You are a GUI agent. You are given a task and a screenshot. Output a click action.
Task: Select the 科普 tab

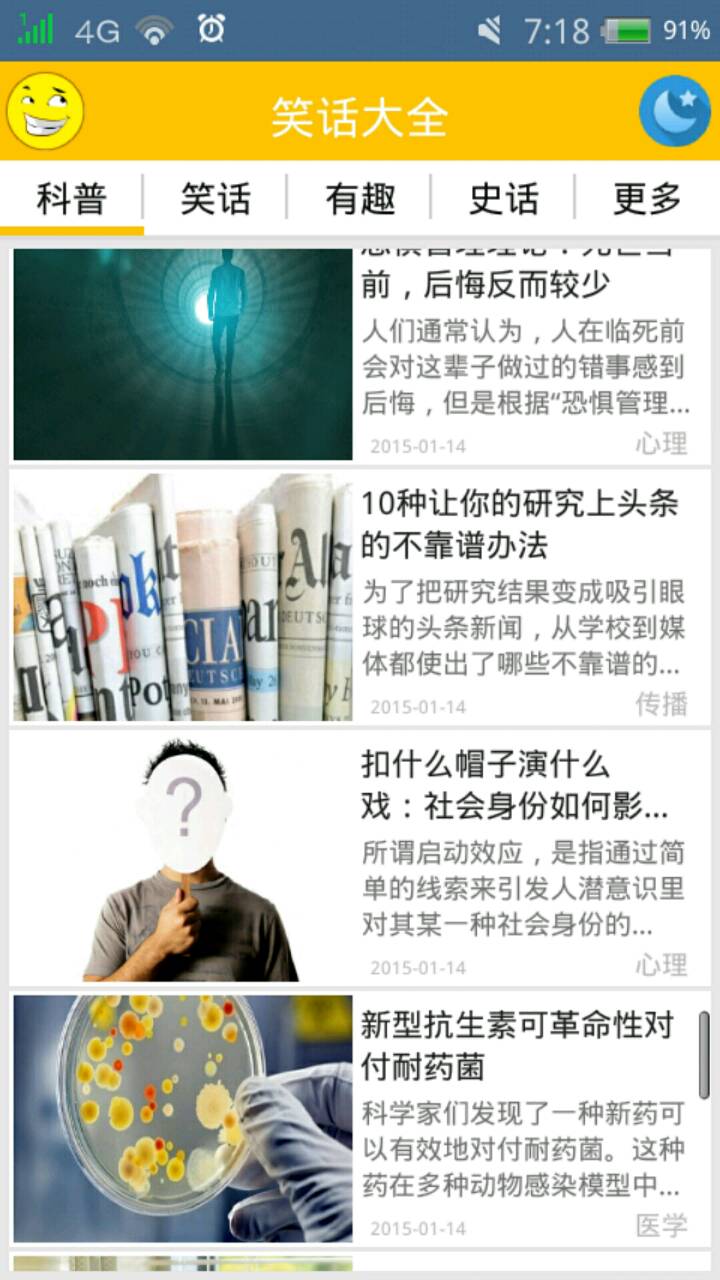(x=71, y=198)
